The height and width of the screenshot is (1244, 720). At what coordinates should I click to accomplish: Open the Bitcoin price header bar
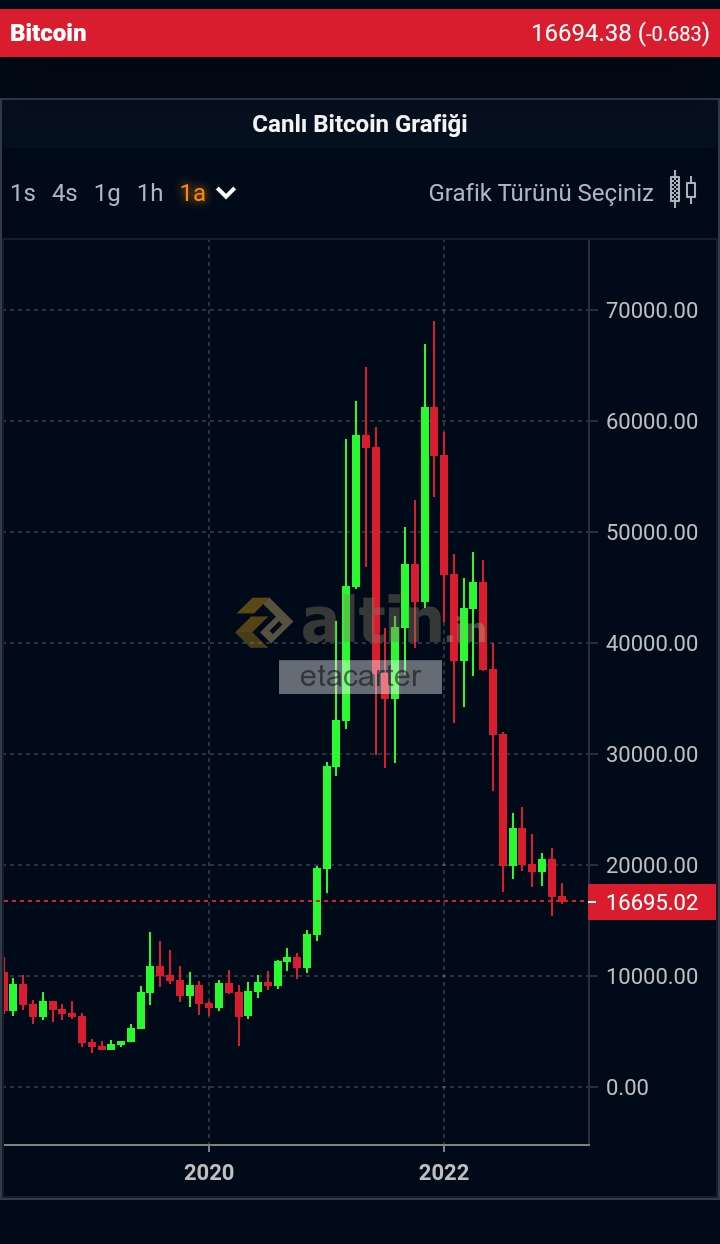click(360, 33)
